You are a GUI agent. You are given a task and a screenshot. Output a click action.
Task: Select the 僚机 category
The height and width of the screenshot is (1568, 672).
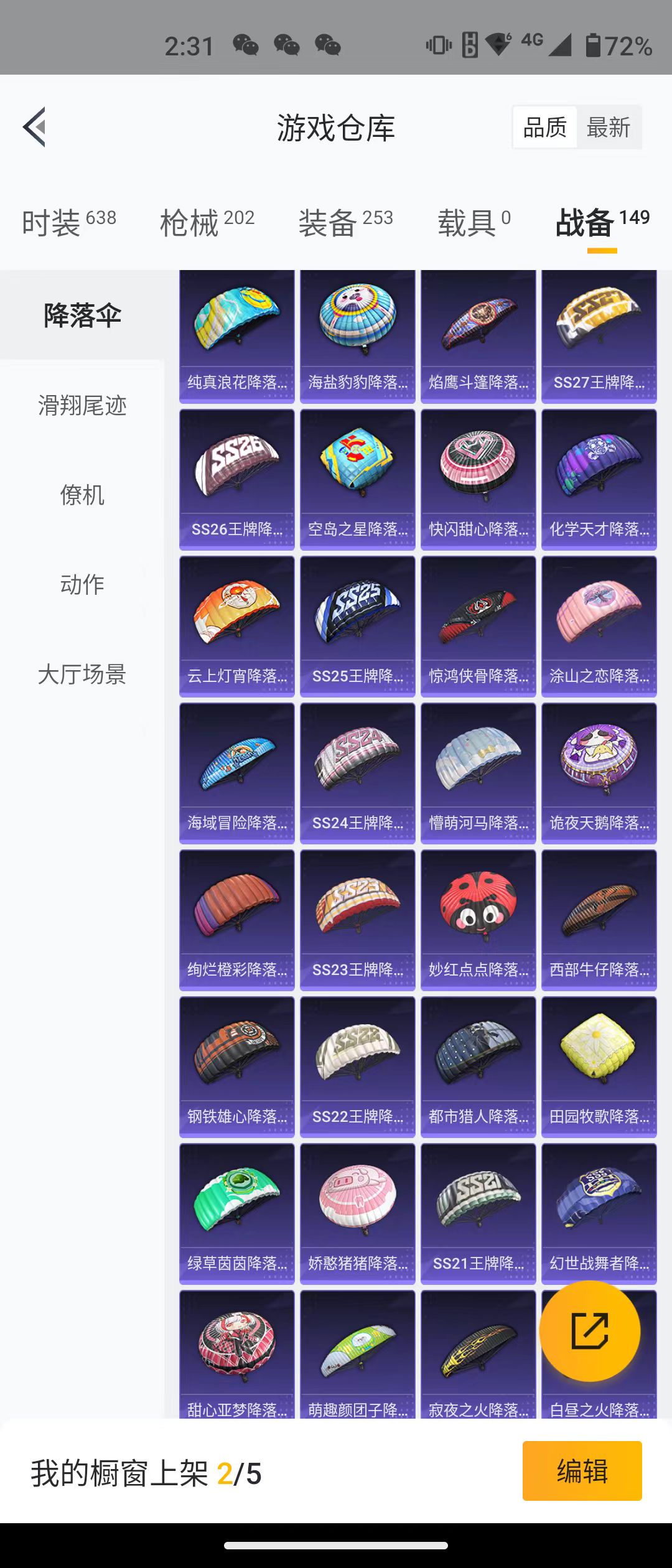82,495
